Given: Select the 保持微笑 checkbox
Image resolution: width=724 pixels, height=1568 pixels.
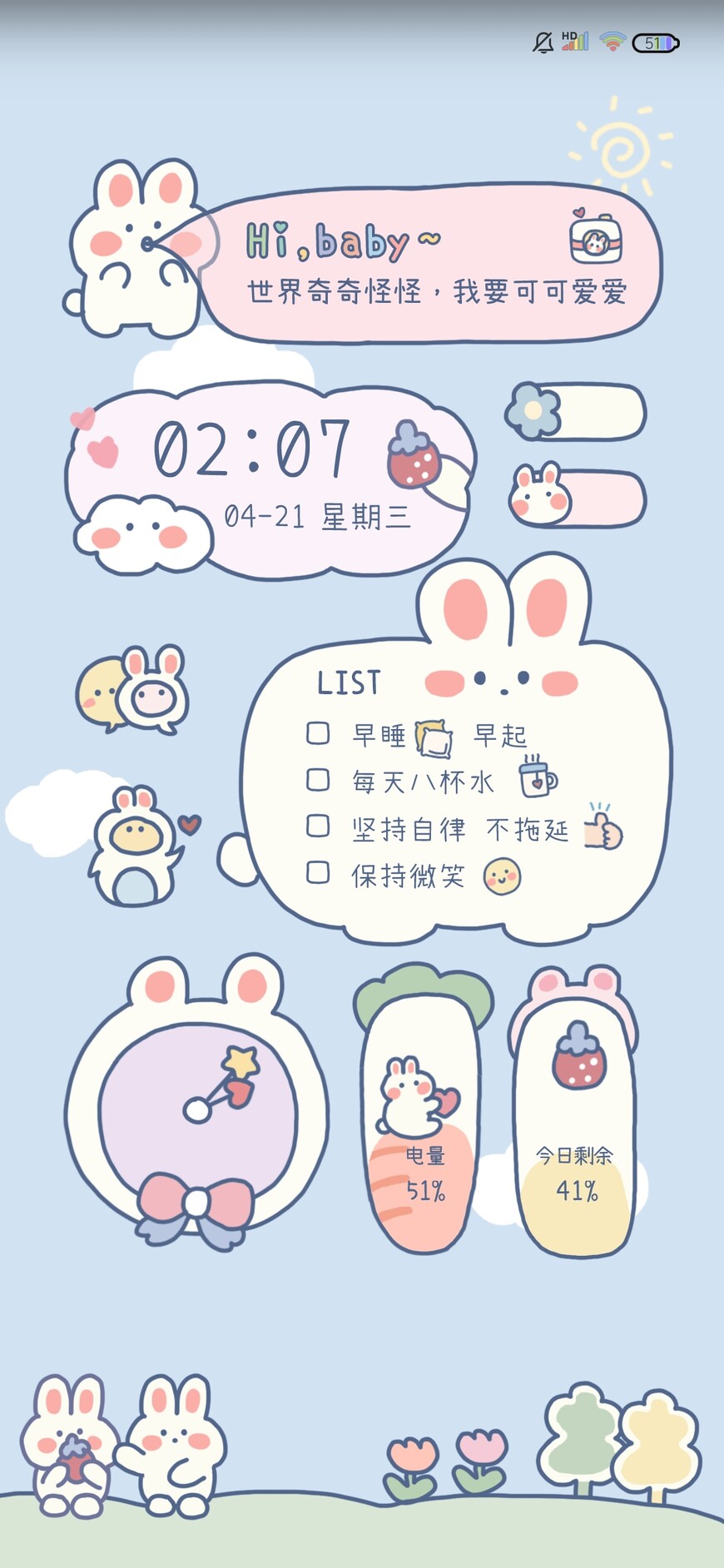Looking at the screenshot, I should (318, 872).
